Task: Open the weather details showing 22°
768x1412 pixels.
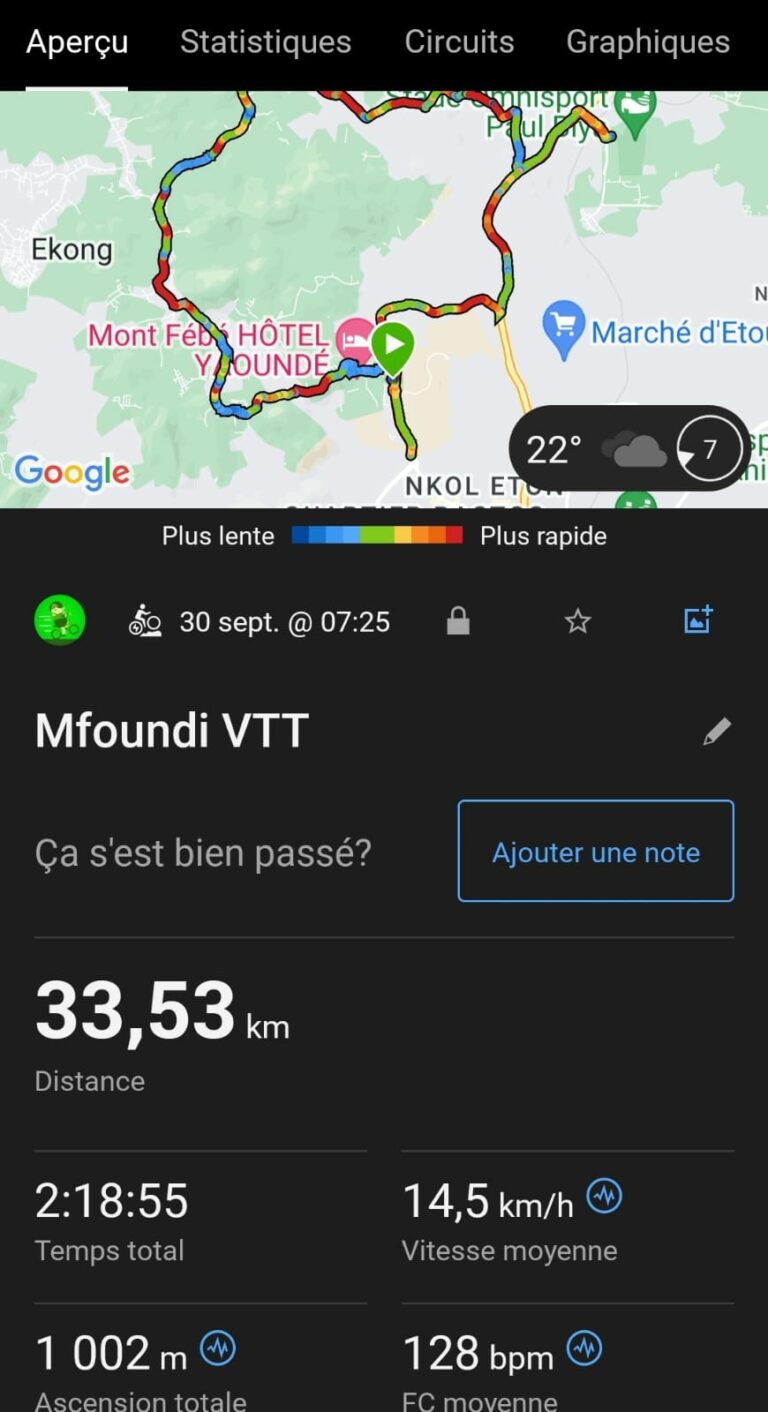Action: click(630, 449)
